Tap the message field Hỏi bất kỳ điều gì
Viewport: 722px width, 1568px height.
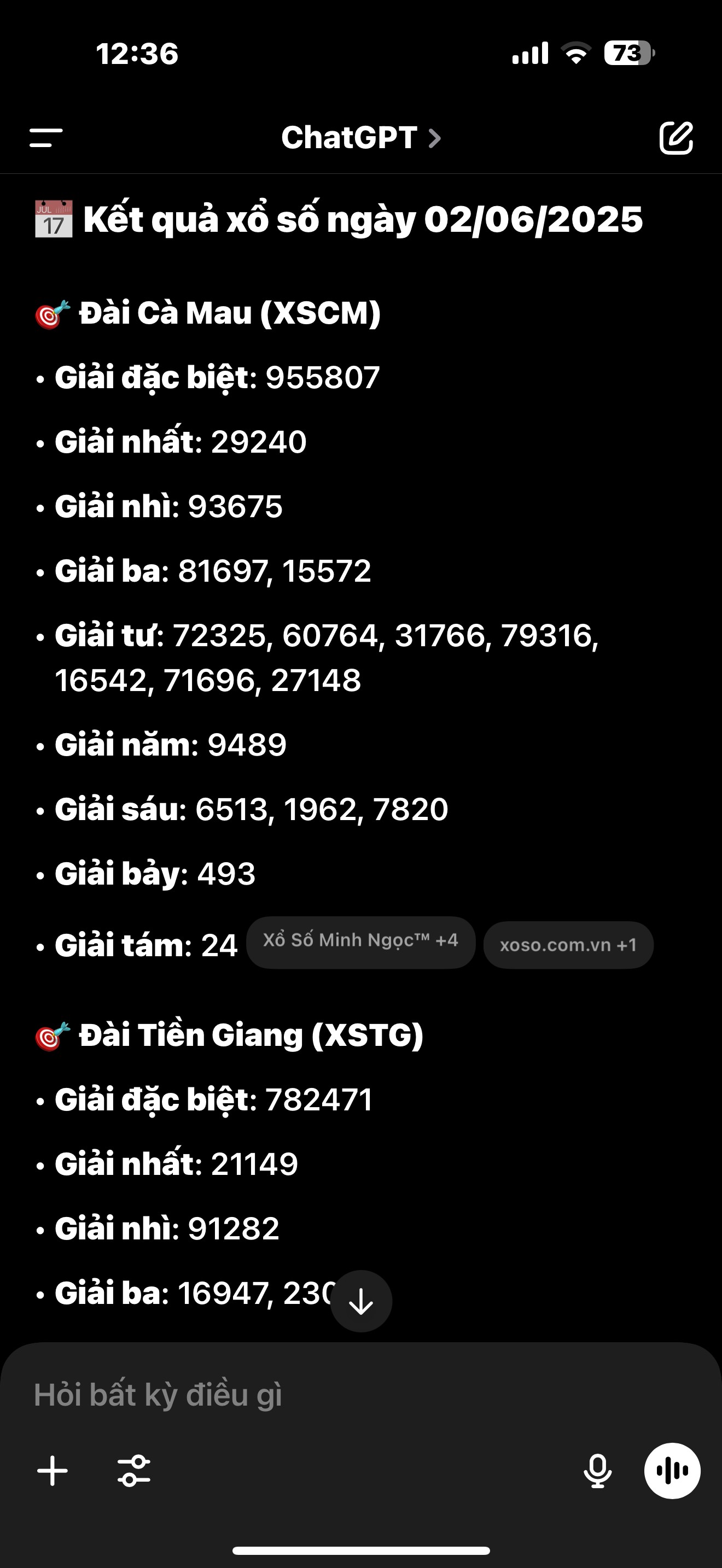pos(360,1395)
